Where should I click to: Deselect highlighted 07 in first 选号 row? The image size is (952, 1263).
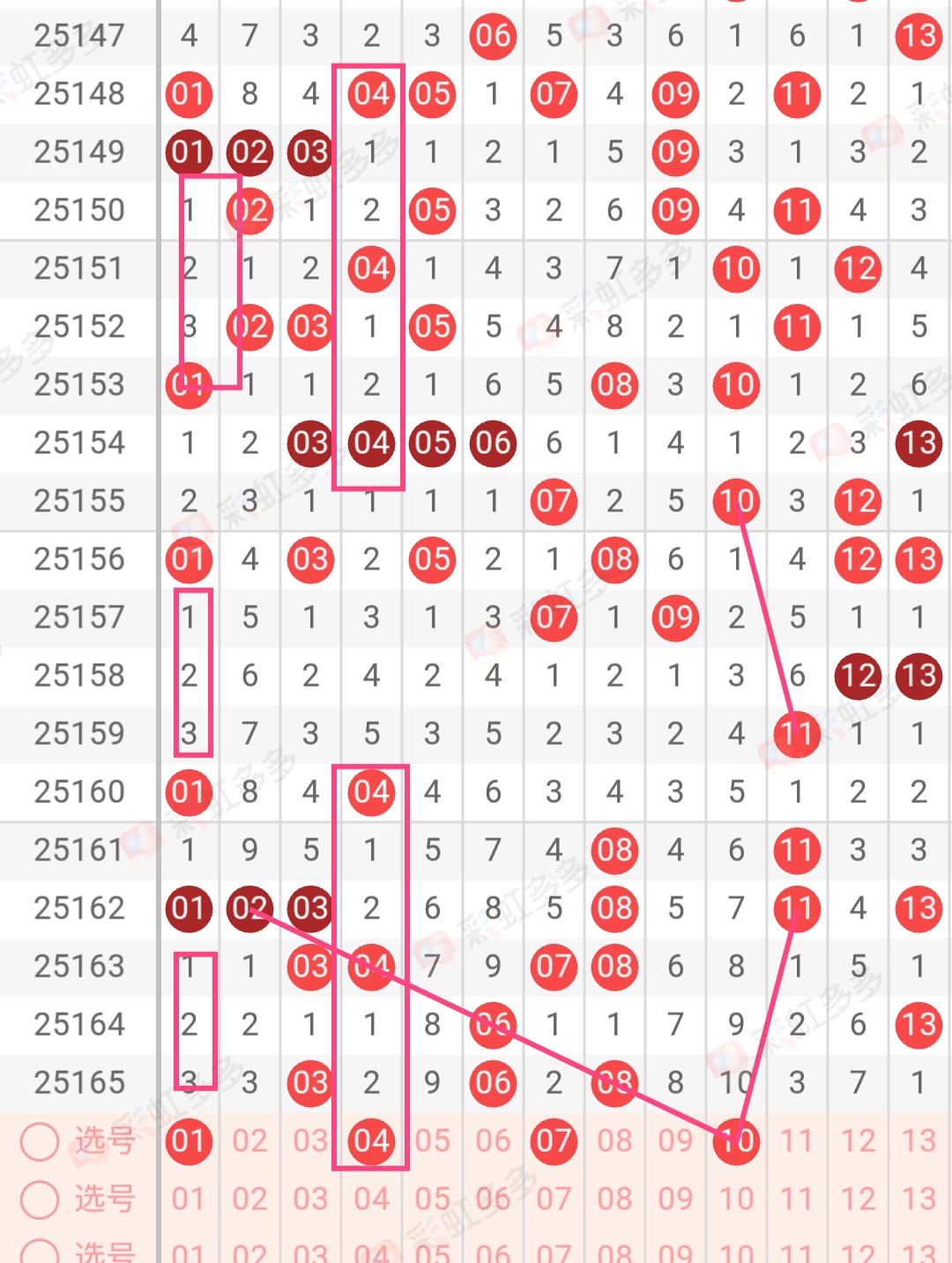tap(554, 1141)
